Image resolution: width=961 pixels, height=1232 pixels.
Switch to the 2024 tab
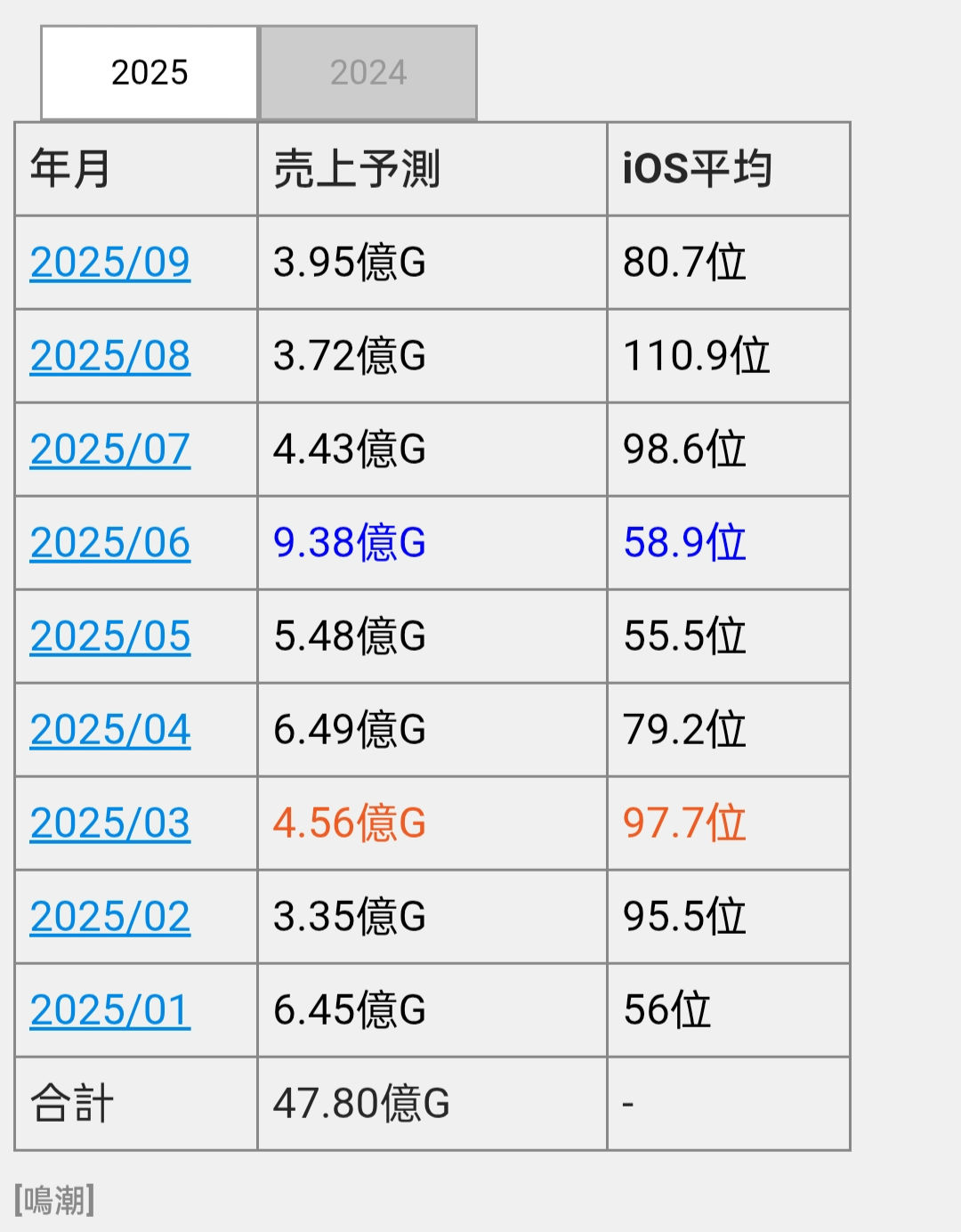click(x=367, y=73)
